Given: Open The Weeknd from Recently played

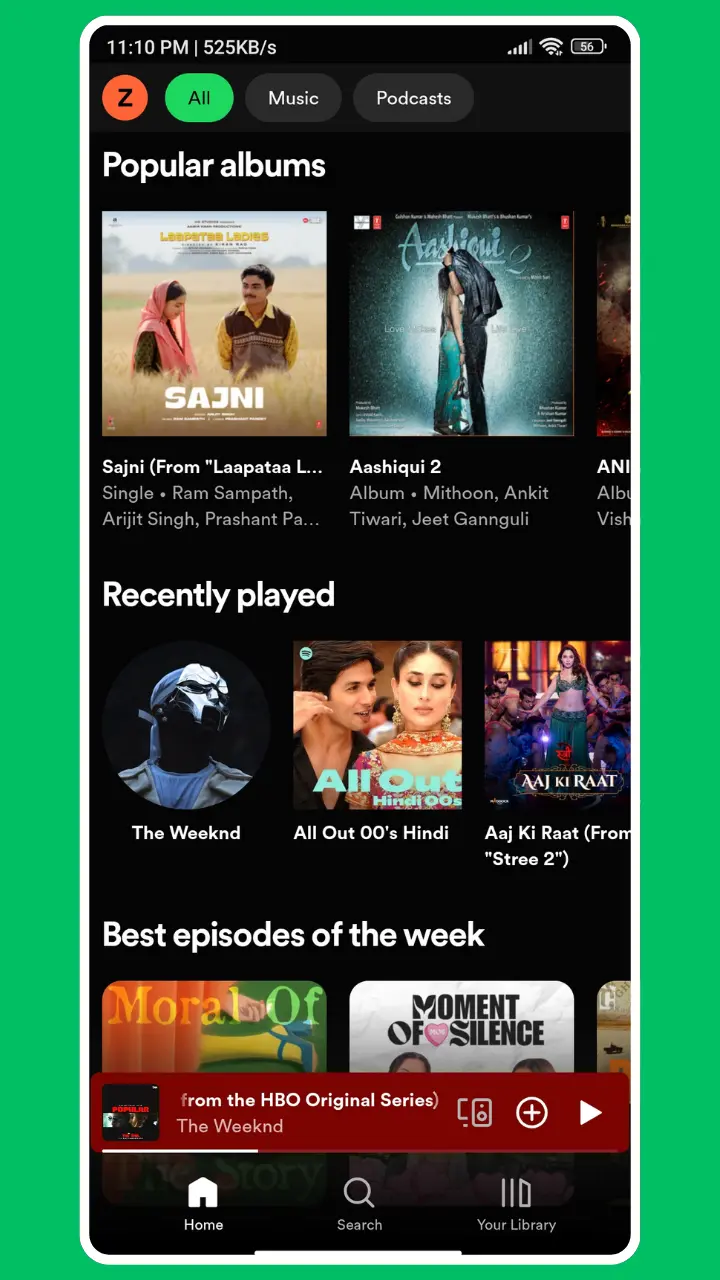Looking at the screenshot, I should [186, 726].
